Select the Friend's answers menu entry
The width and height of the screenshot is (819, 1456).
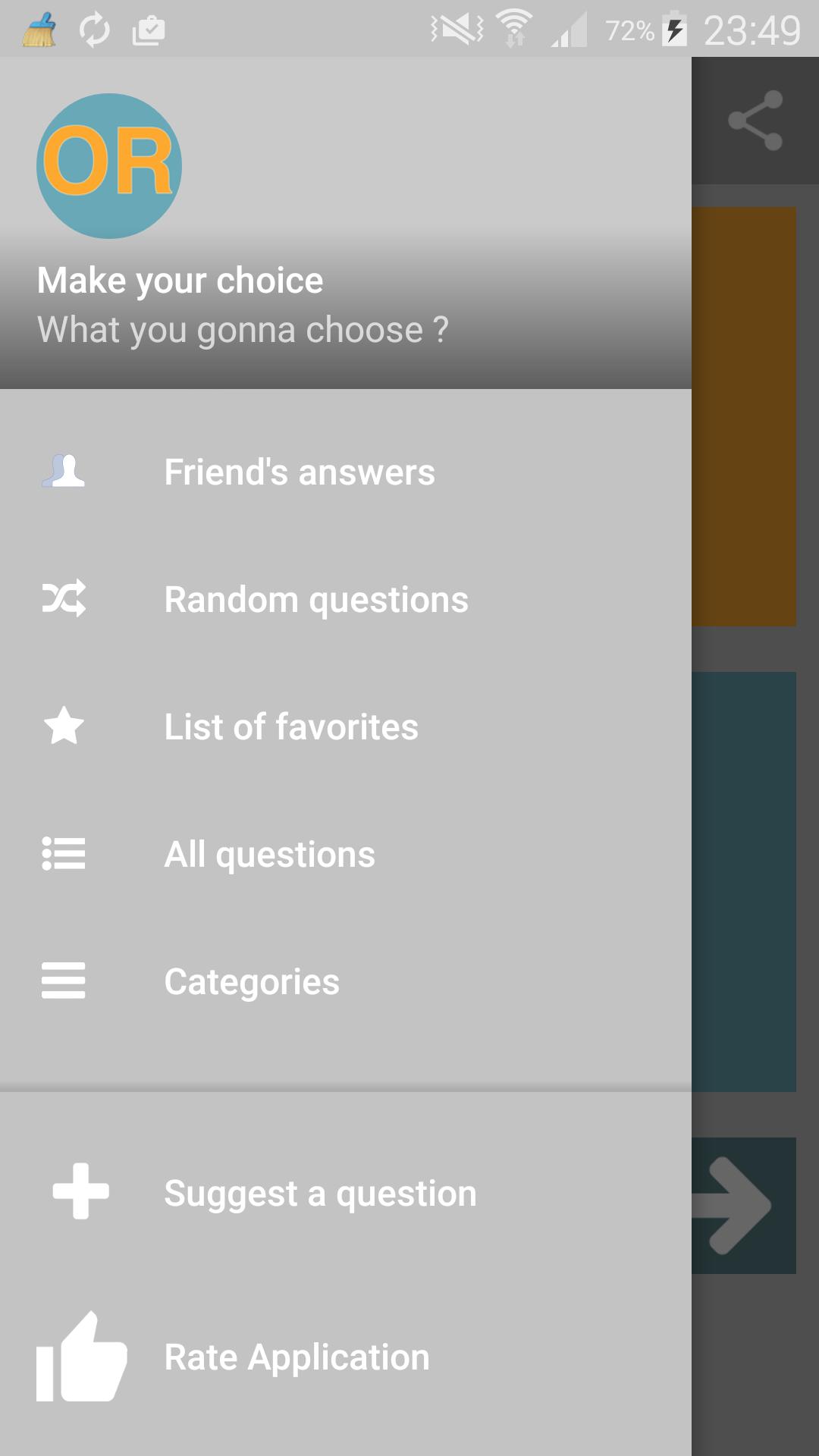tap(299, 472)
